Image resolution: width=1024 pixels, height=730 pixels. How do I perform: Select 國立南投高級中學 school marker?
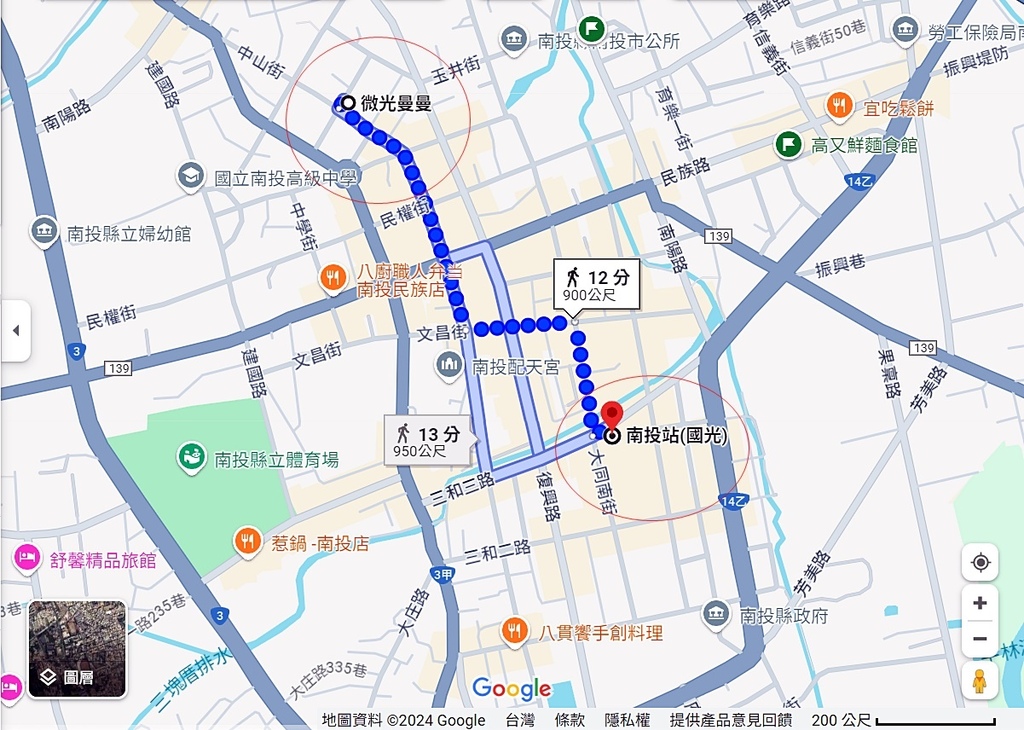click(x=191, y=178)
